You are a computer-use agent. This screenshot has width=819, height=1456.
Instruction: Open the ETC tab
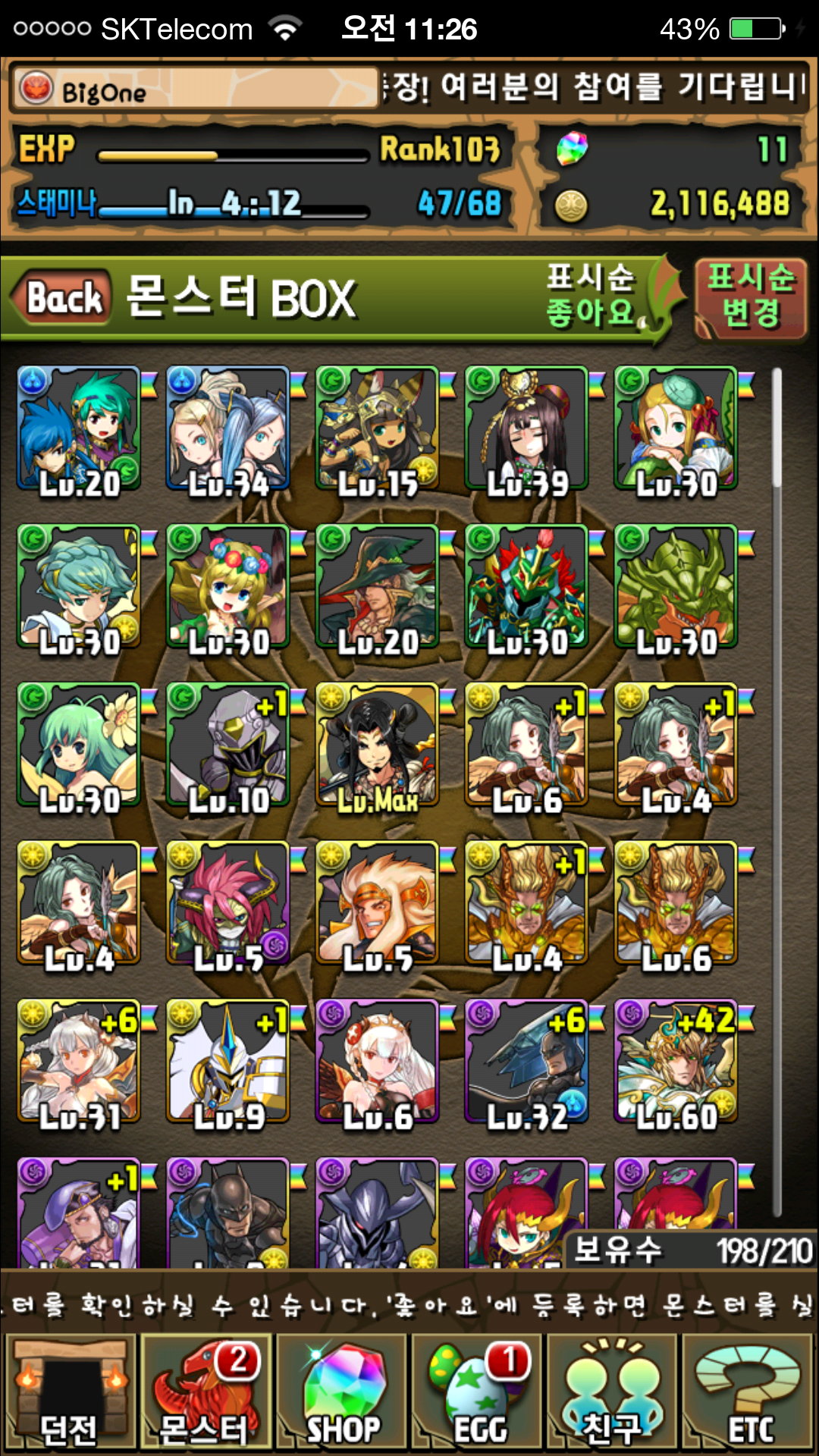749,1392
